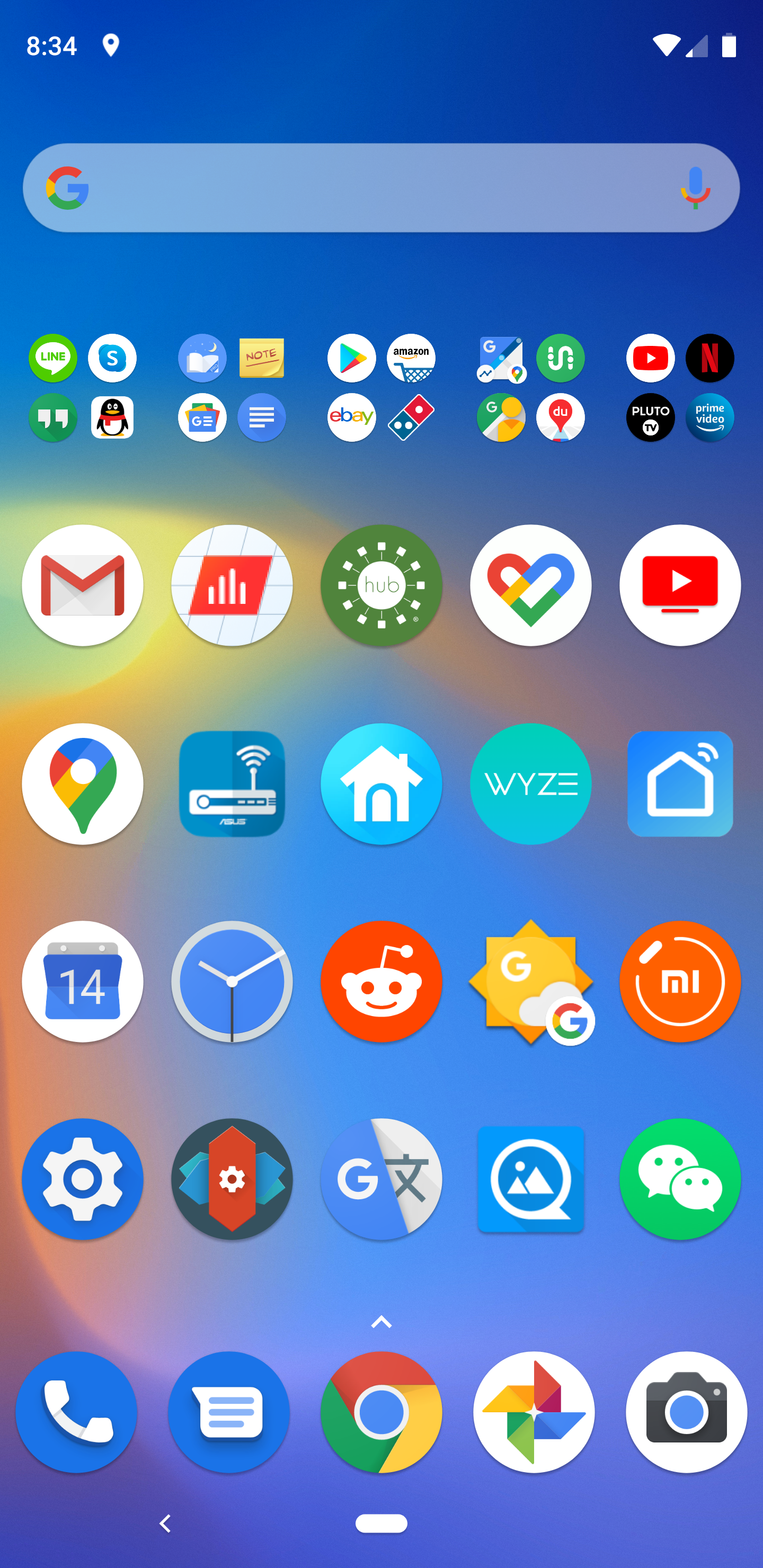763x1568 pixels.
Task: Open the Phone dialer
Action: (x=77, y=1412)
